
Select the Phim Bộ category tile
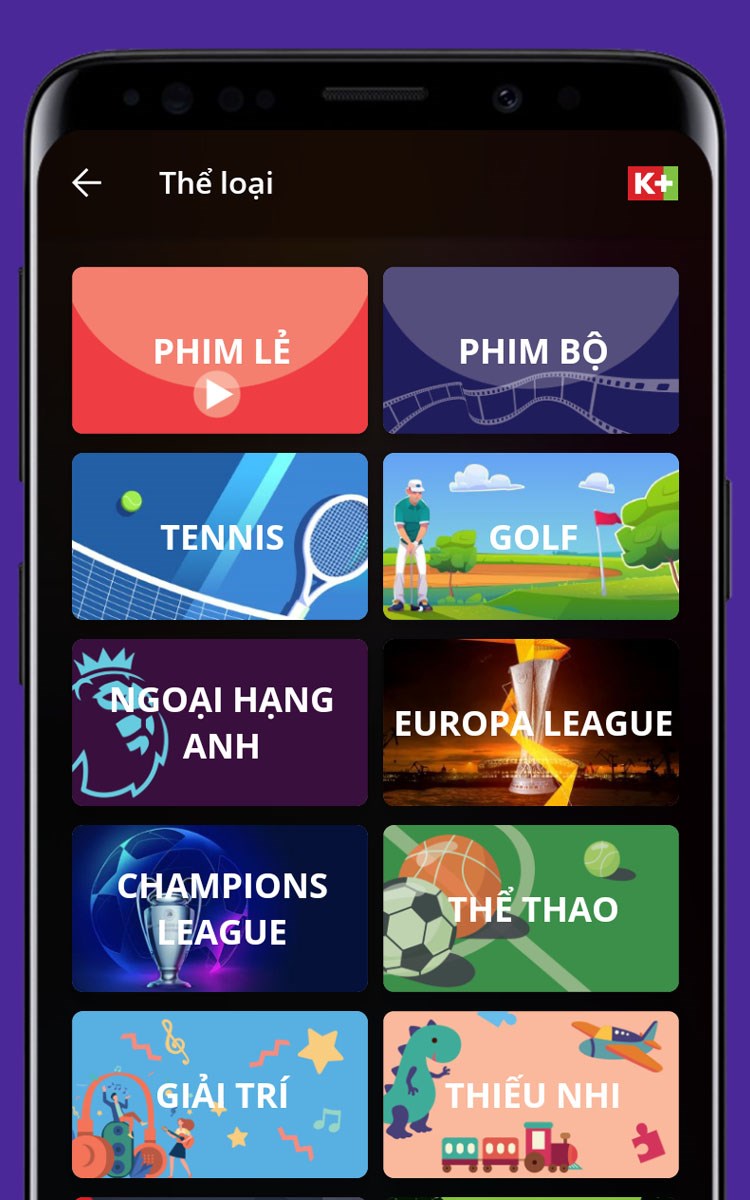pyautogui.click(x=531, y=350)
